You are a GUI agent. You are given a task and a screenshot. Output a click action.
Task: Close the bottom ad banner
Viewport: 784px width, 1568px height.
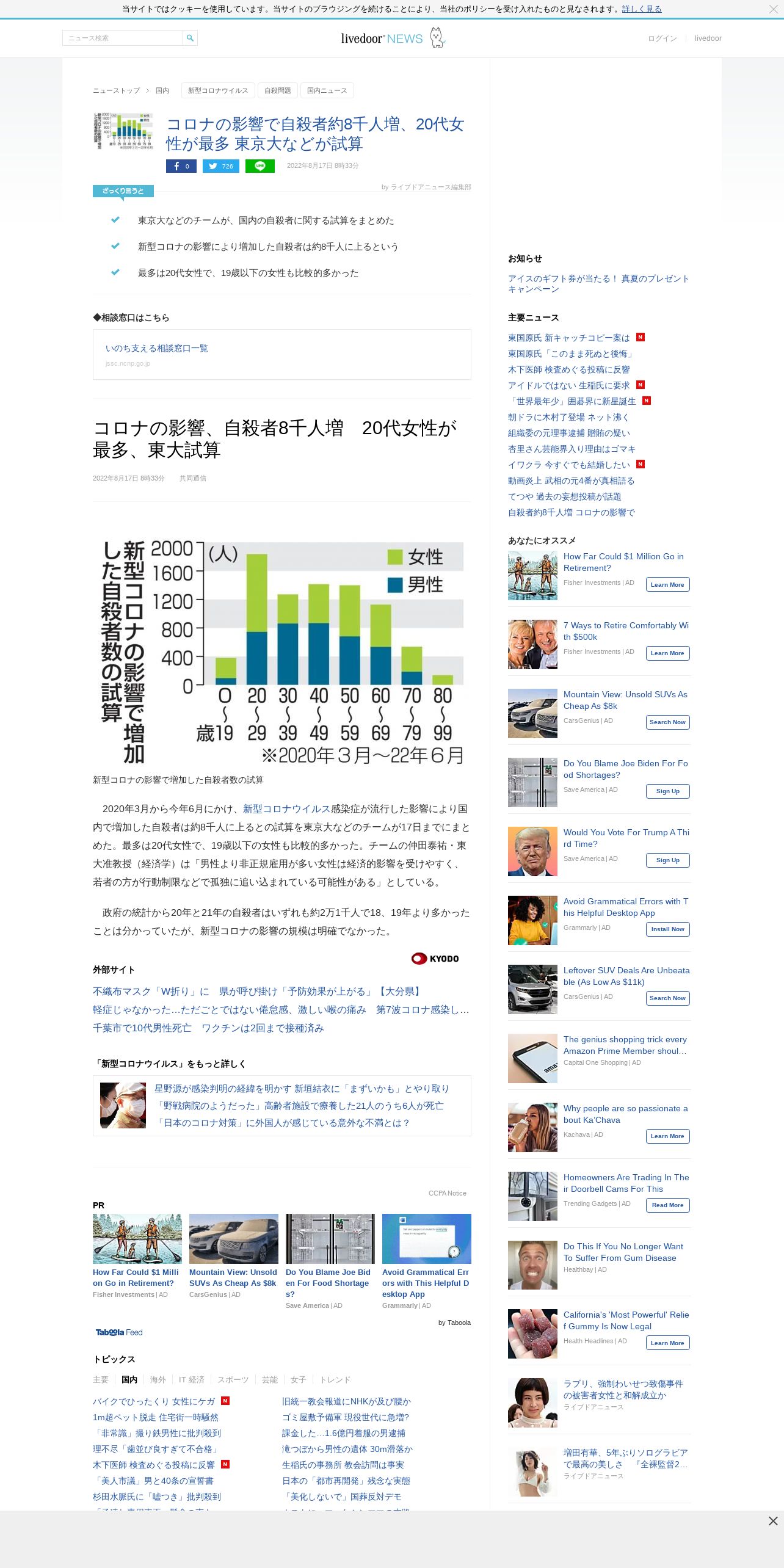pos(772,1521)
